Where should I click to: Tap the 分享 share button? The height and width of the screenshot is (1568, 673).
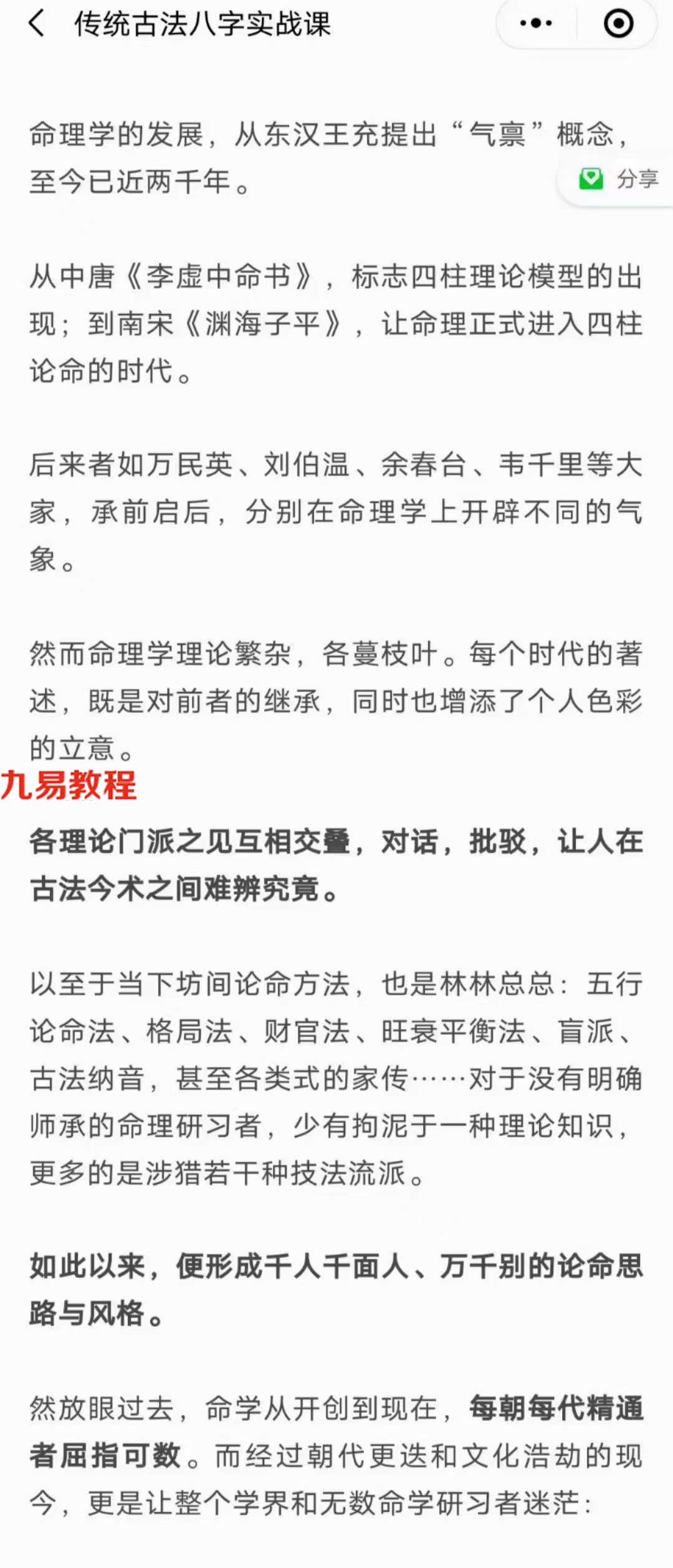coord(618,179)
